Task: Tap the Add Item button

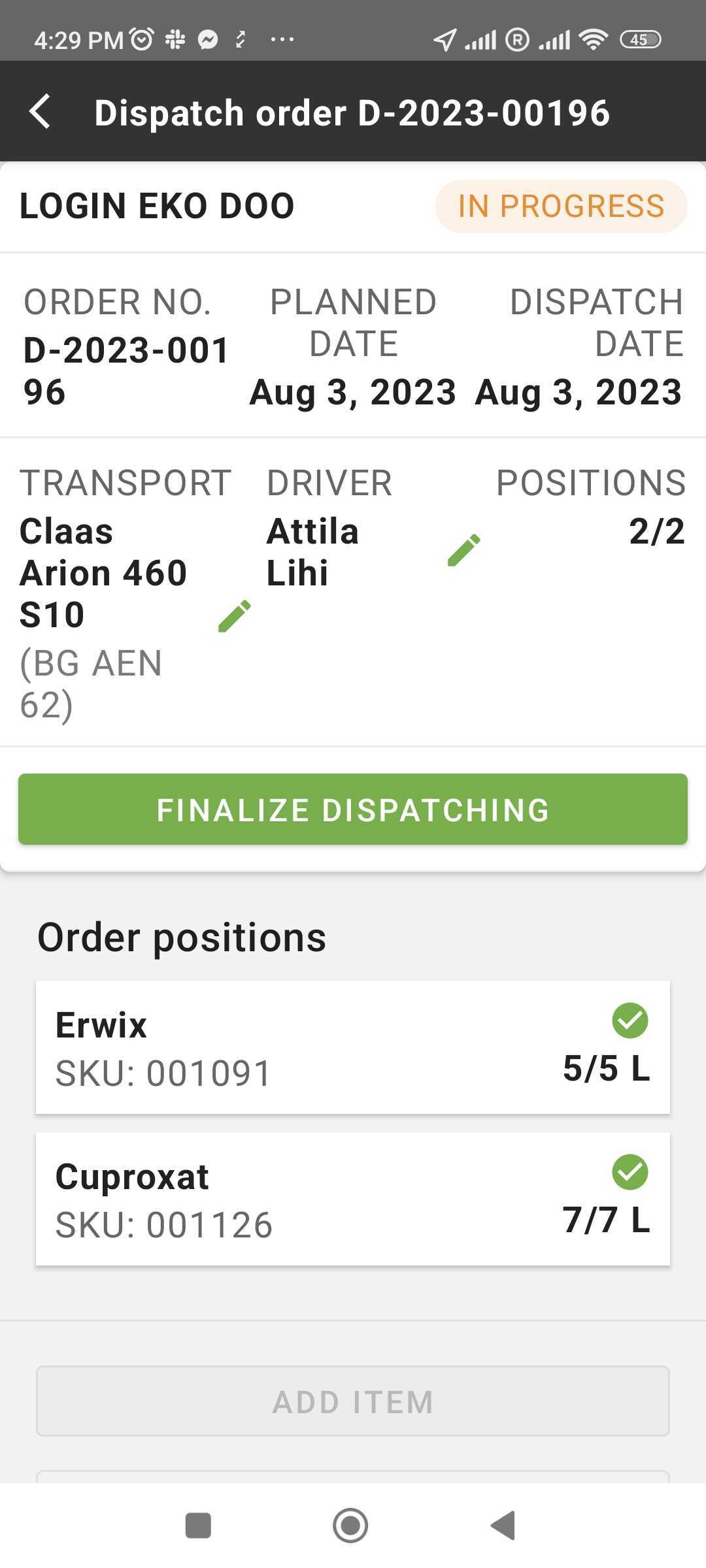Action: click(x=353, y=1401)
